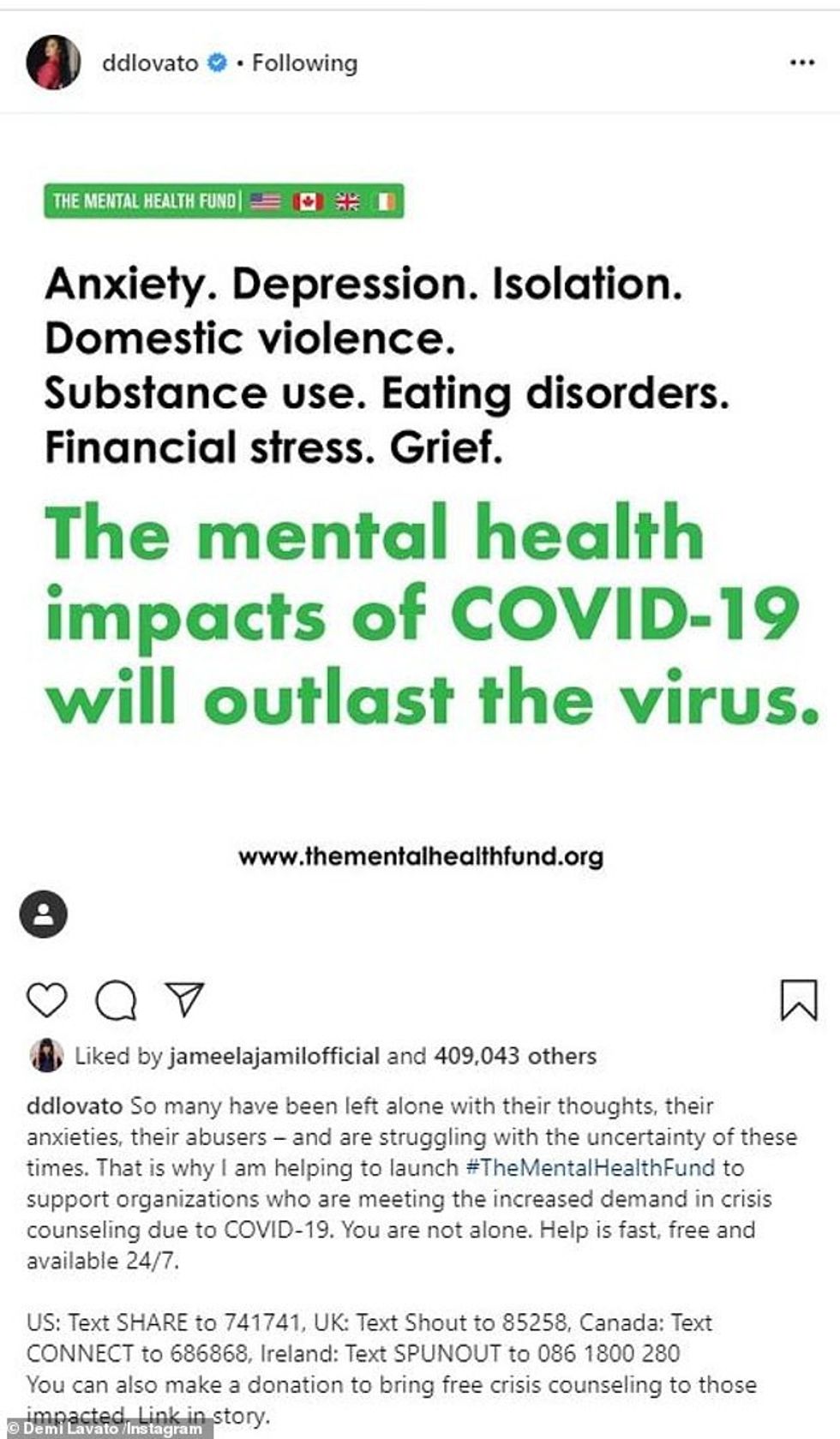This screenshot has height=1439, width=840.
Task: Open ddlovato's profile picture
Action: click(53, 63)
